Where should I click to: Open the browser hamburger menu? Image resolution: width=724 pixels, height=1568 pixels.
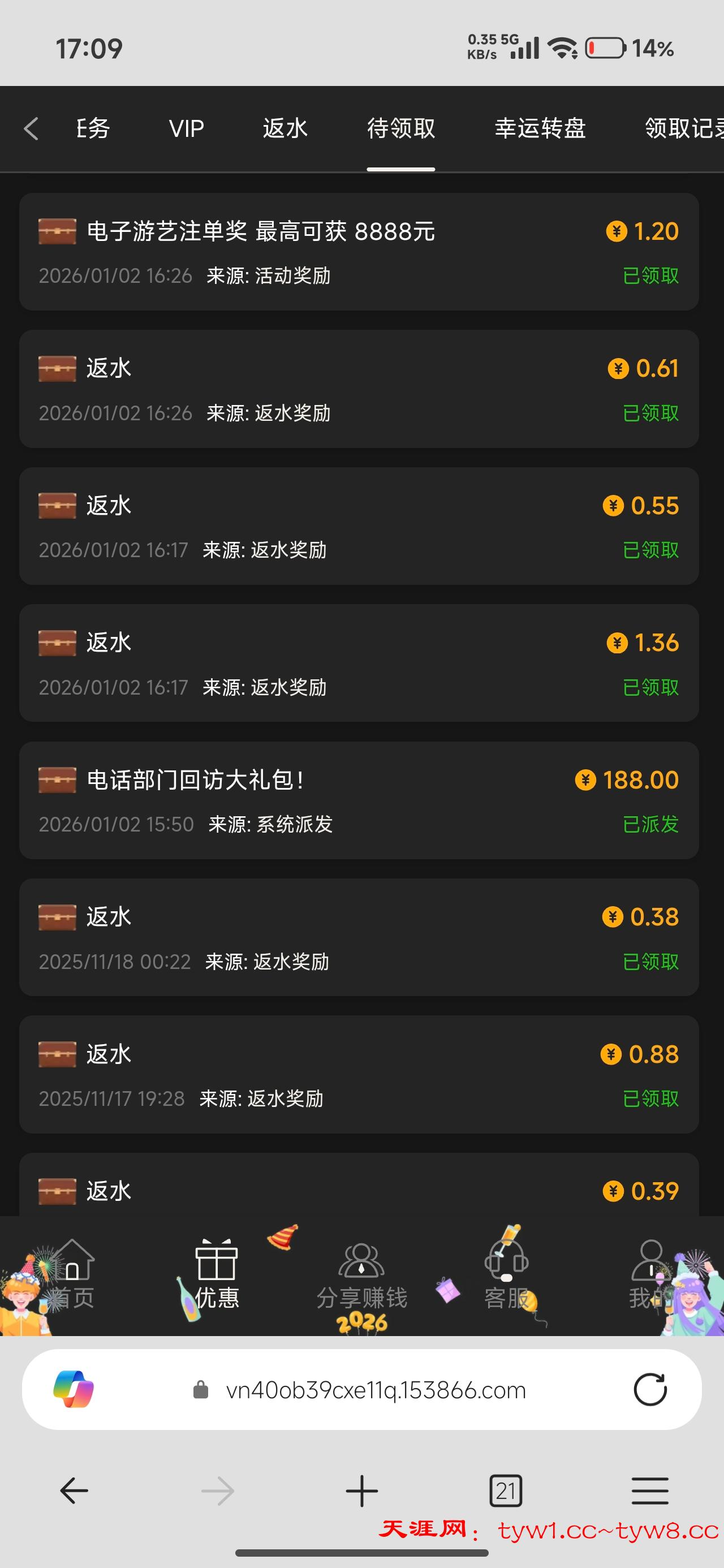point(650,1491)
